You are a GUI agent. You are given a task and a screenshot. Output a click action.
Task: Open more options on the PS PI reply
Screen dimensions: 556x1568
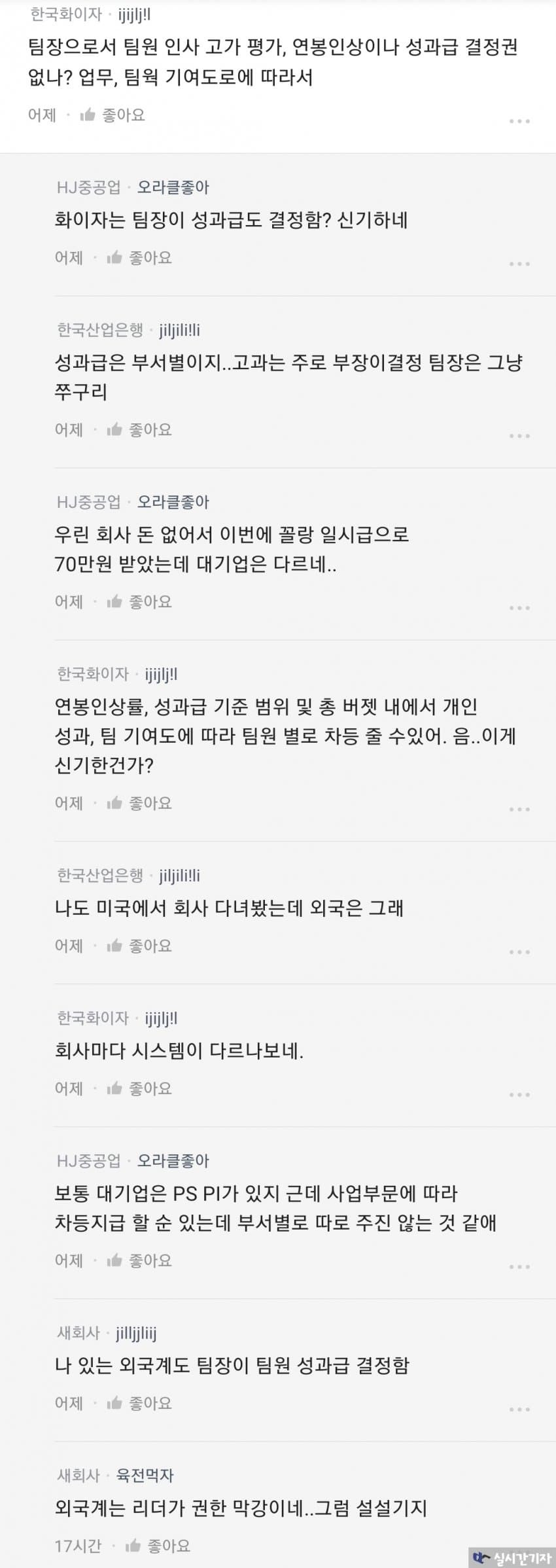tap(519, 1267)
